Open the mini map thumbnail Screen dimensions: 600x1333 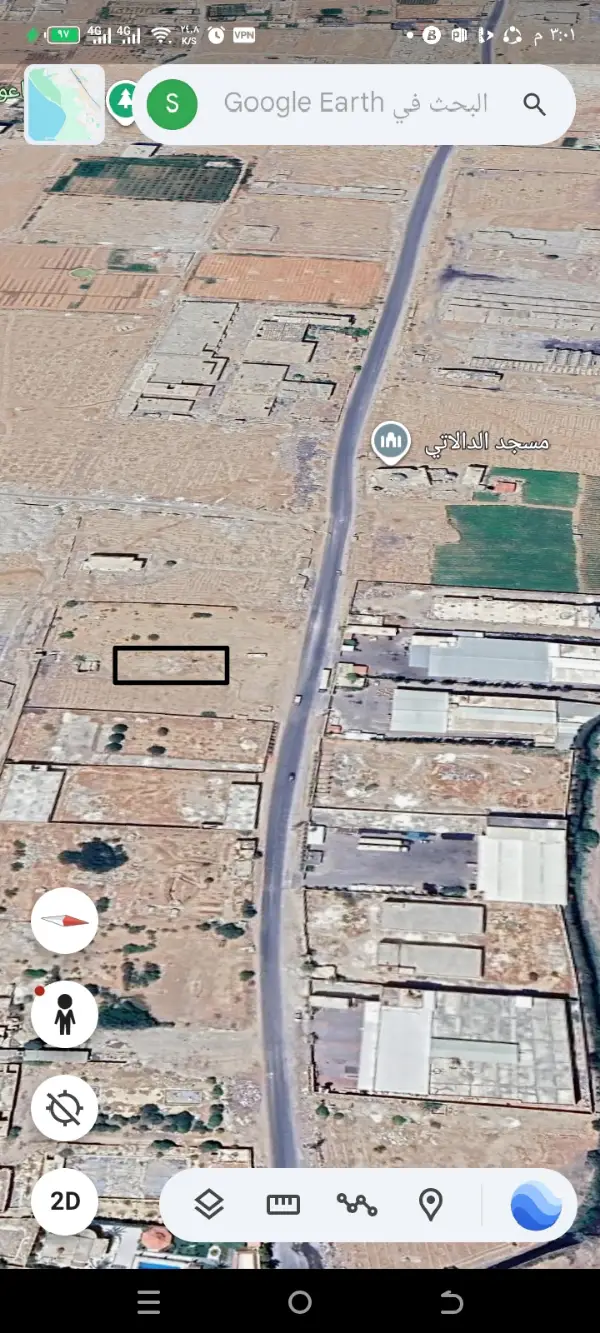pyautogui.click(x=65, y=105)
